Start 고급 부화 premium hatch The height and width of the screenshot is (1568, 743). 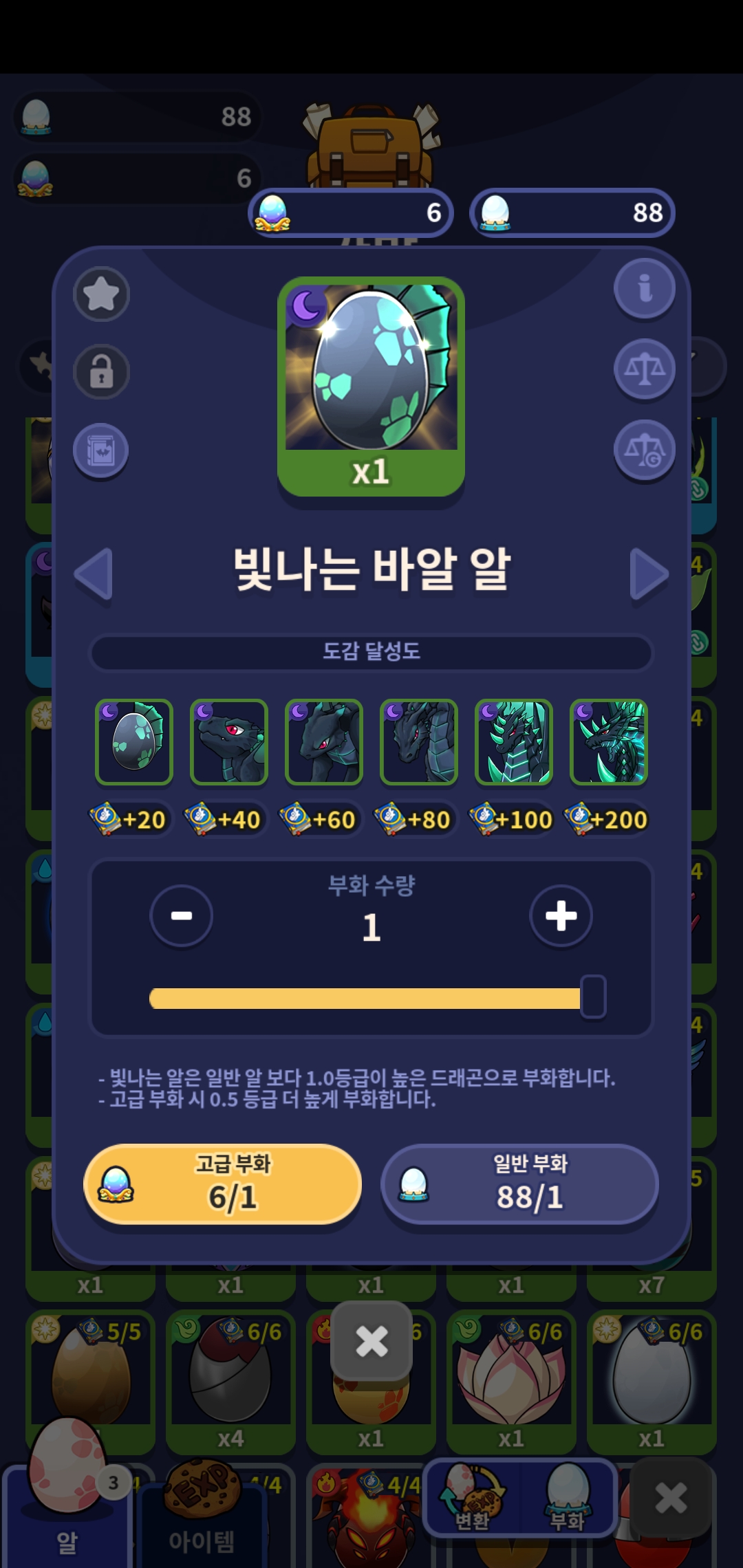point(222,1184)
